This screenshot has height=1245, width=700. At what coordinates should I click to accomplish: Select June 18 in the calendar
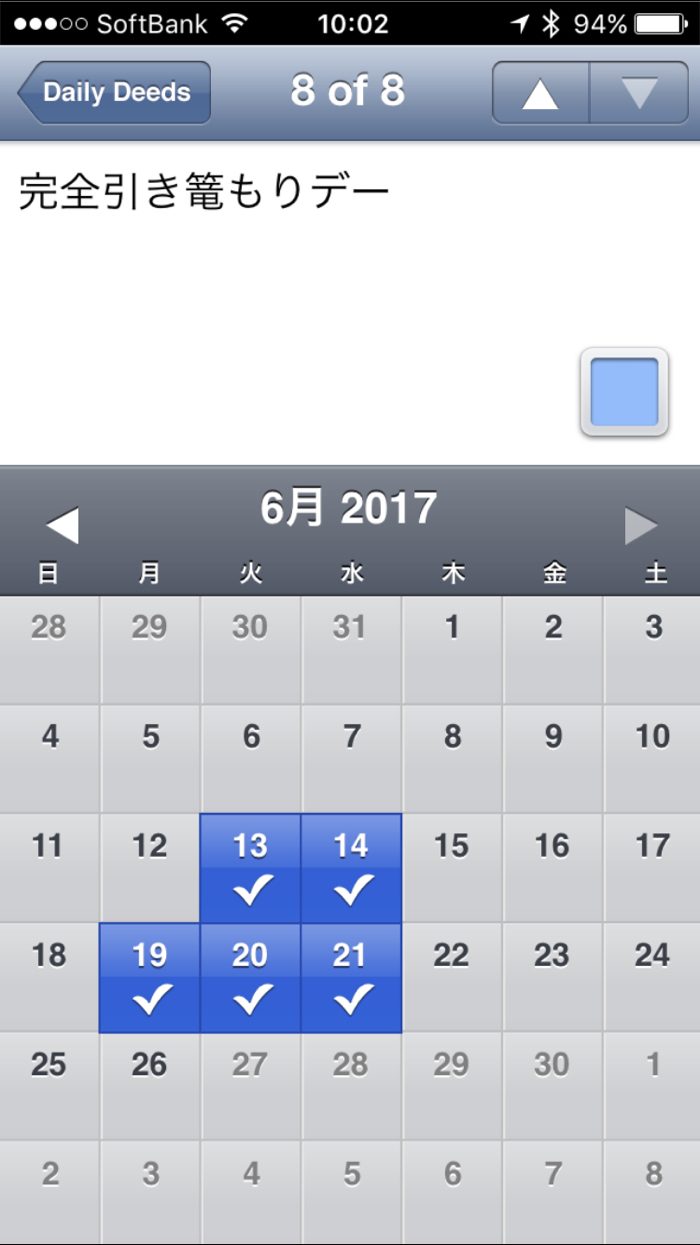tap(49, 977)
